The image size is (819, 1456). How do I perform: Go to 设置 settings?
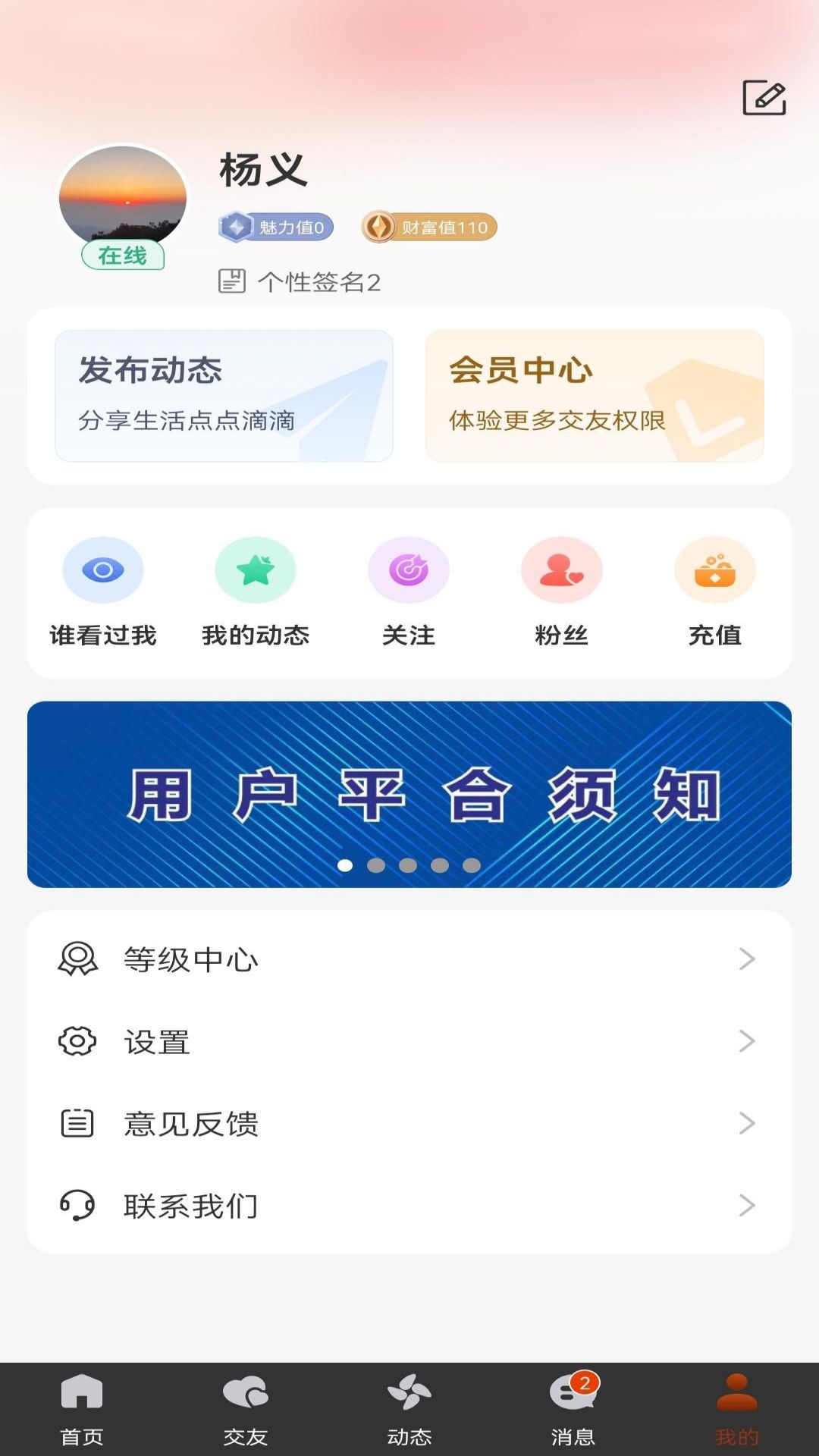pyautogui.click(x=409, y=1041)
